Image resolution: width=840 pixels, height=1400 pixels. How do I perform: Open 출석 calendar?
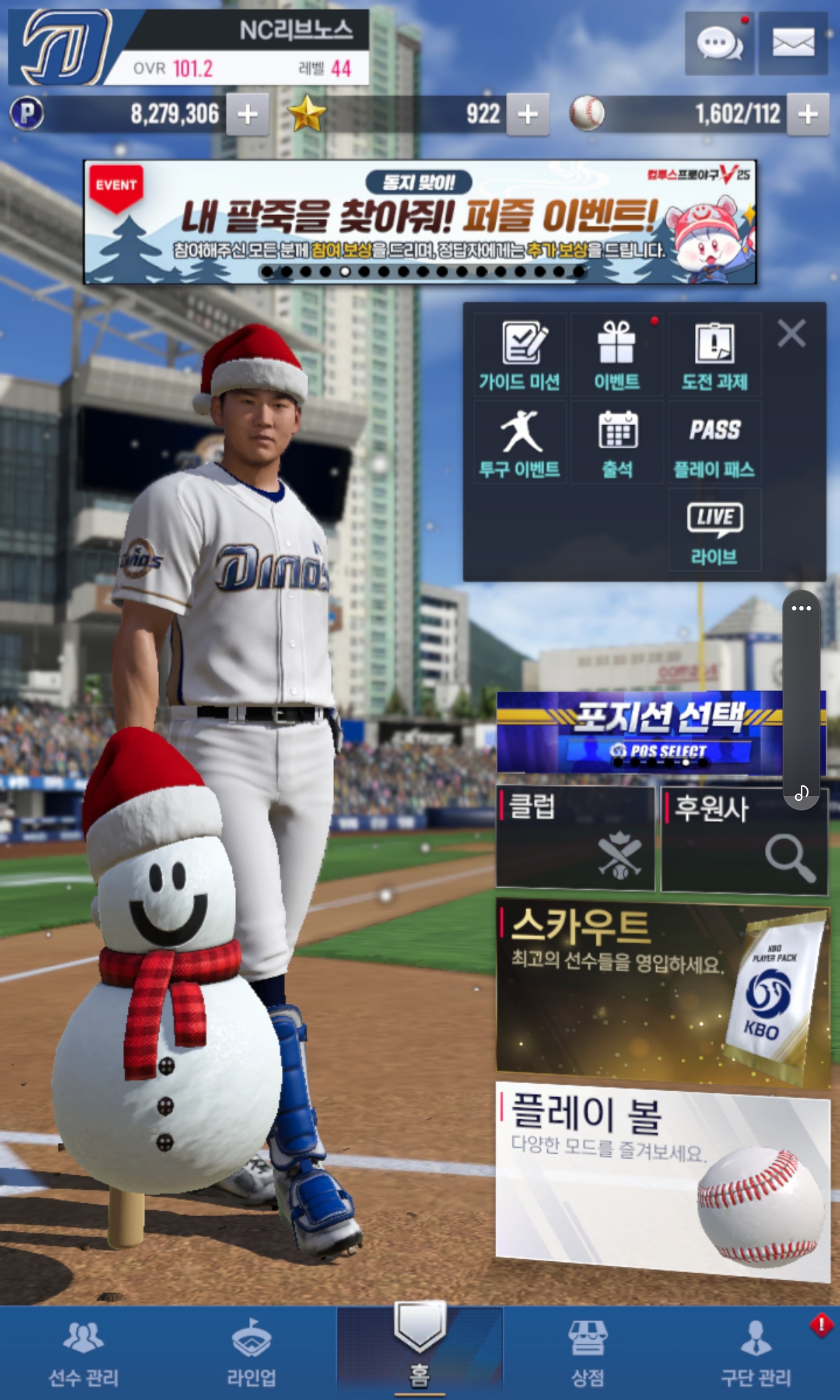pyautogui.click(x=617, y=442)
